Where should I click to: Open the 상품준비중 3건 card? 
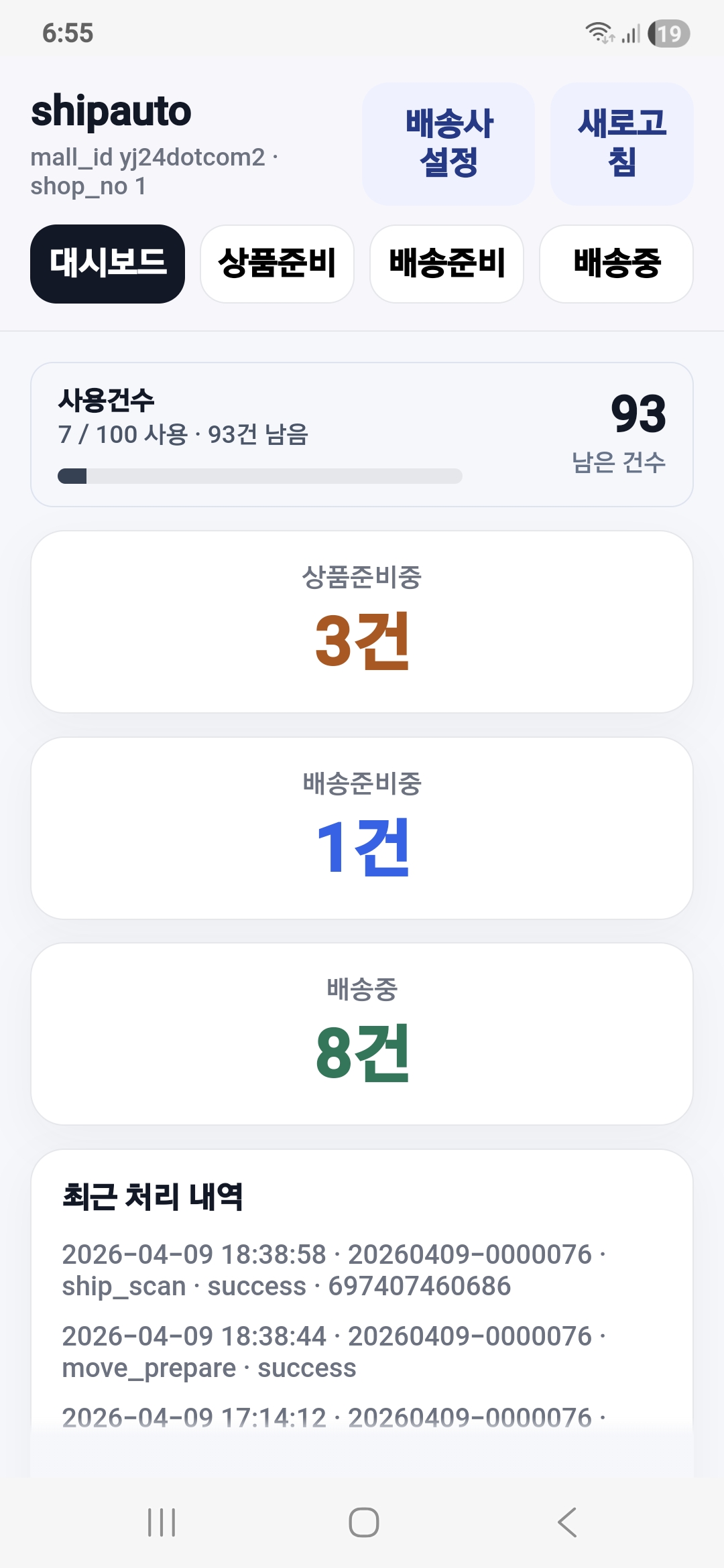click(x=362, y=622)
